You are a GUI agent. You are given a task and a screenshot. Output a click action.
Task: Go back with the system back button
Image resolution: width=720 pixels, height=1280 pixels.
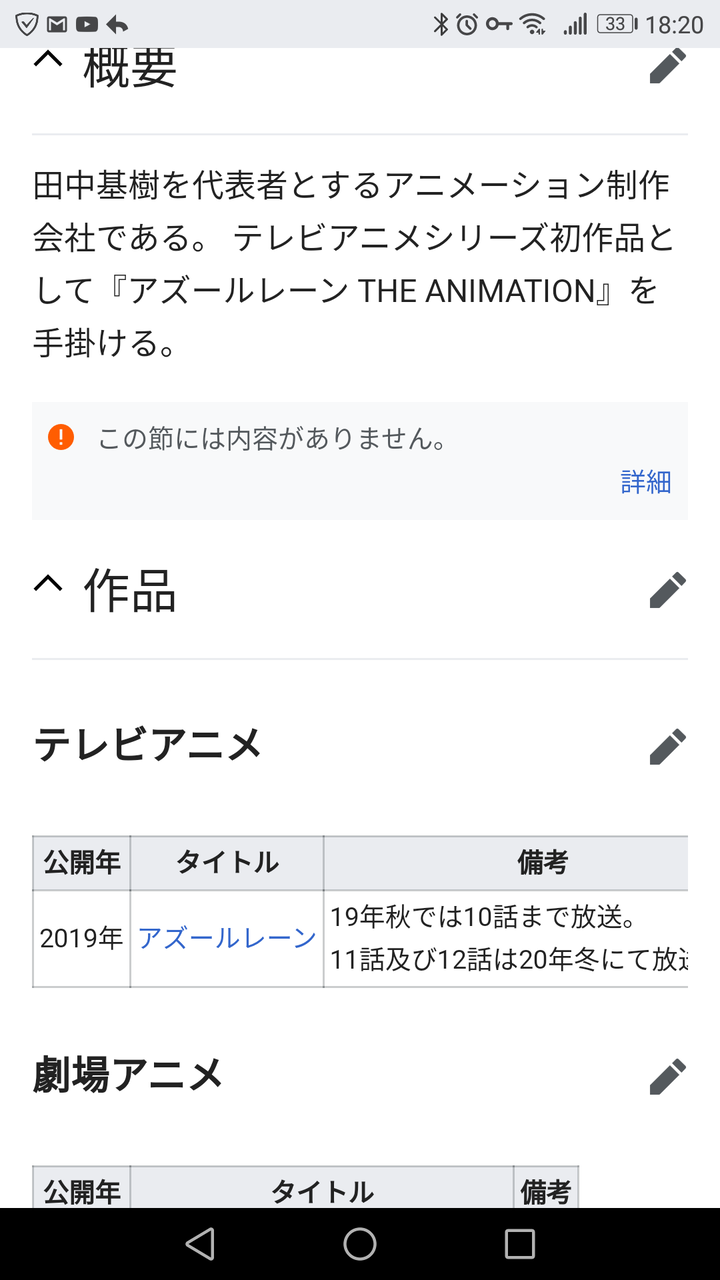click(200, 1243)
